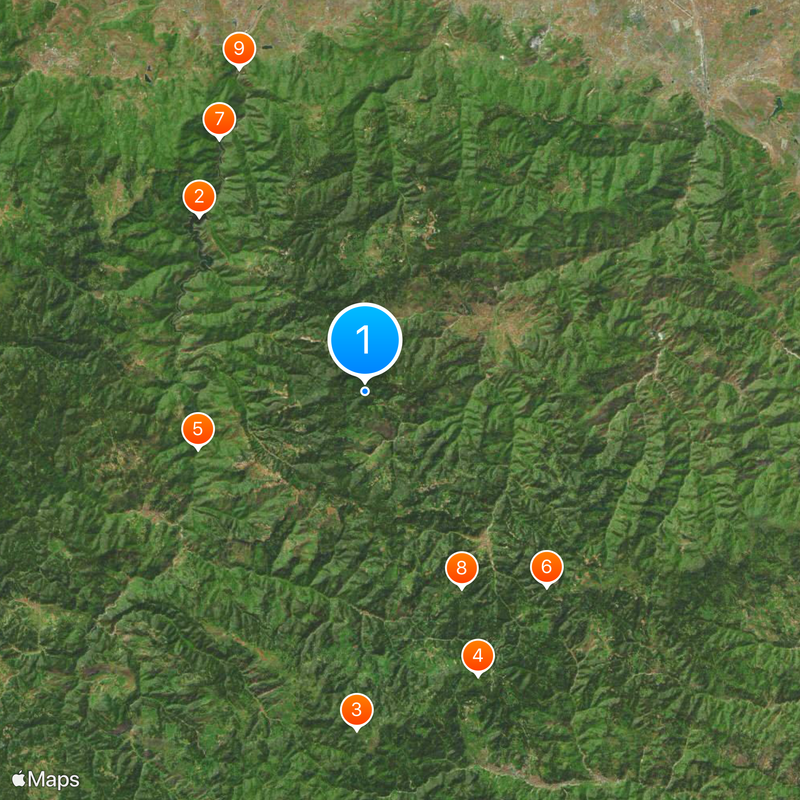Screen dimensions: 800x800
Task: Tap orange map pin number 2
Action: (199, 197)
